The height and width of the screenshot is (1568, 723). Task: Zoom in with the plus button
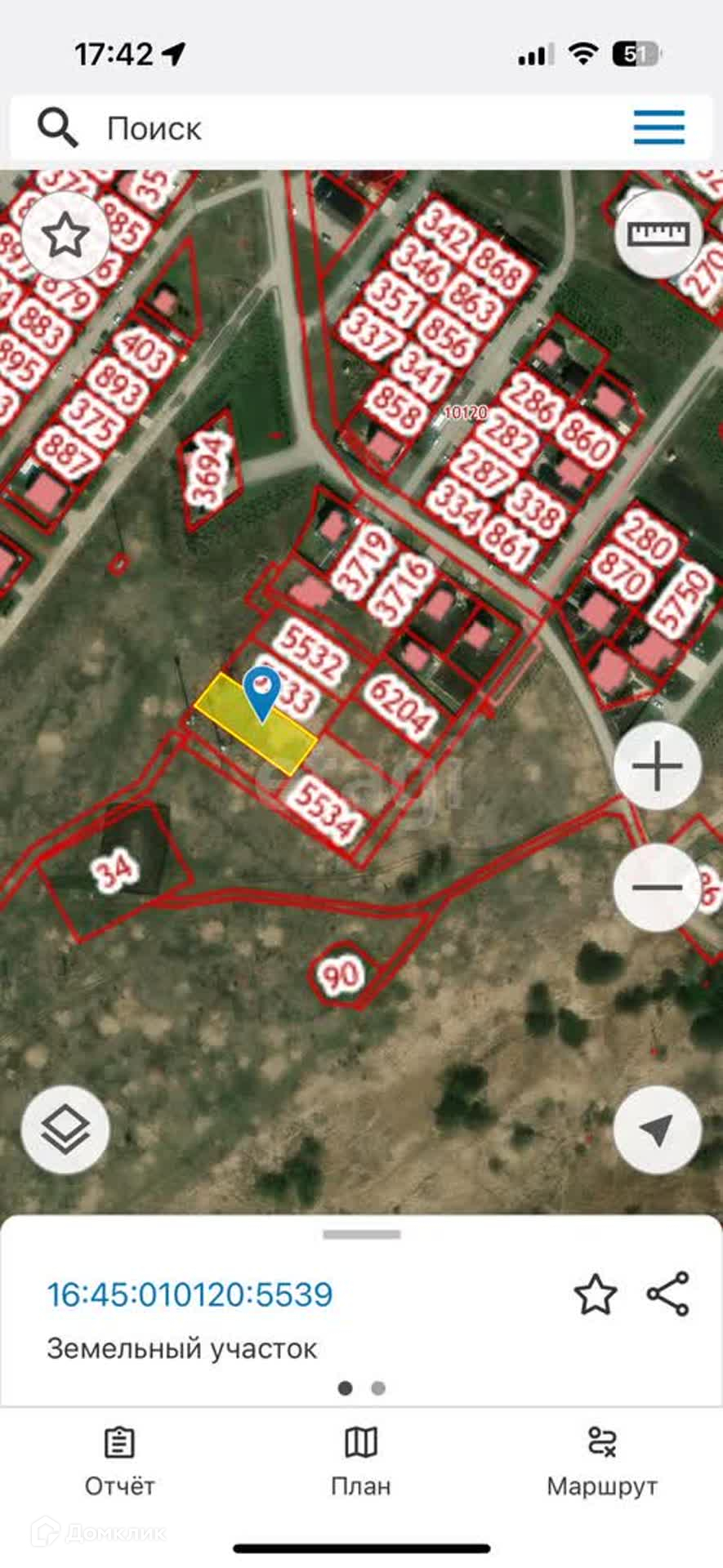(657, 766)
